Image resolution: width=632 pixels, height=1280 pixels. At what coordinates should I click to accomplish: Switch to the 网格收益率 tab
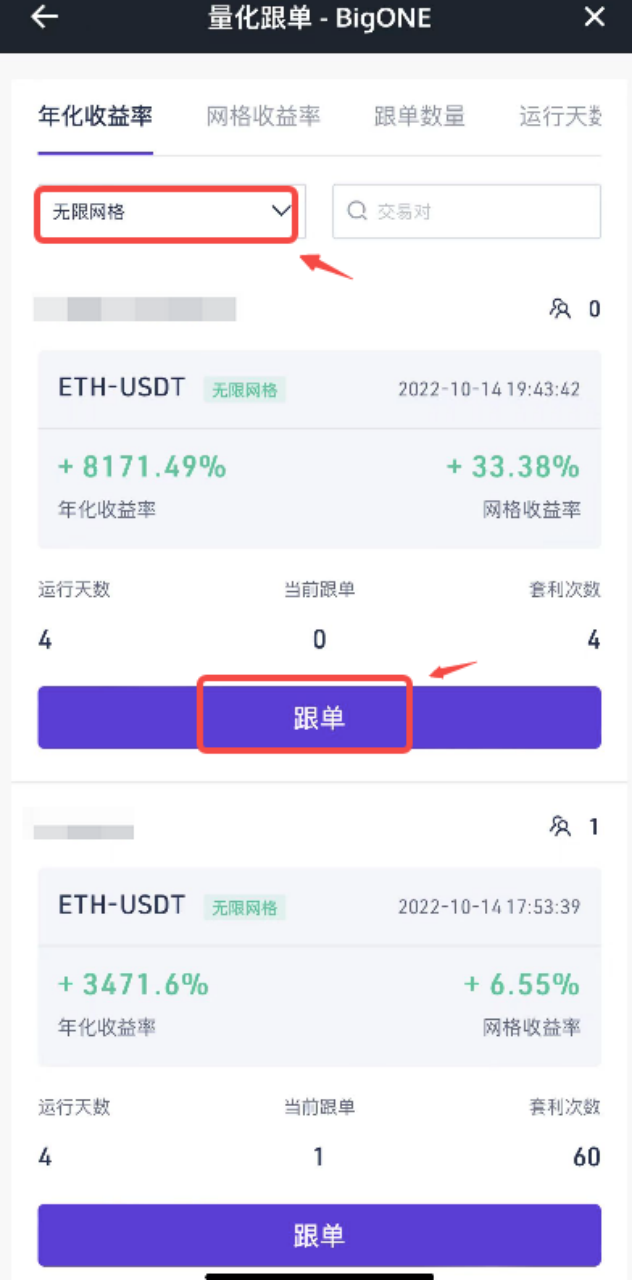(263, 116)
